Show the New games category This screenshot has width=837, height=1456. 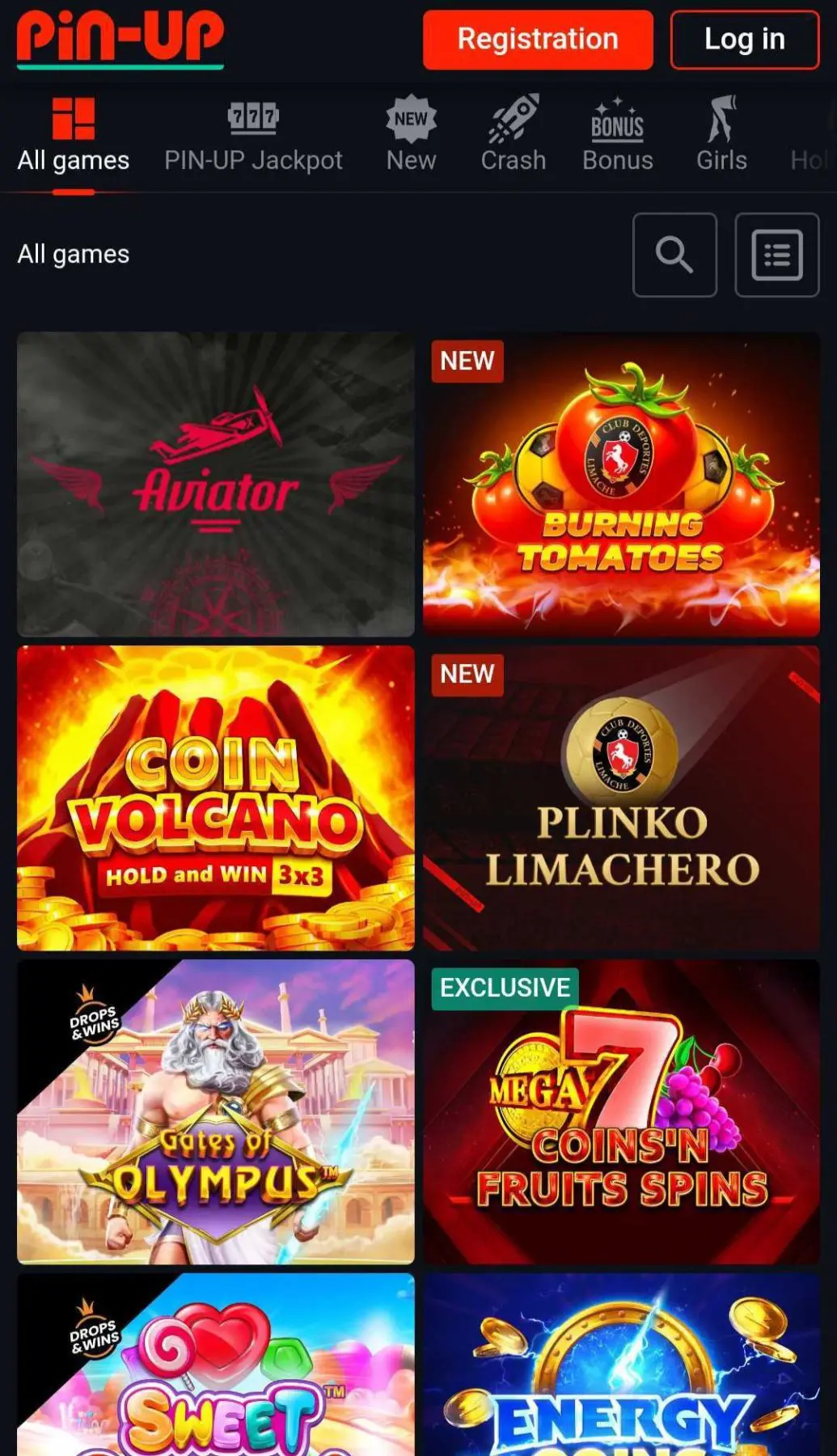pyautogui.click(x=411, y=136)
